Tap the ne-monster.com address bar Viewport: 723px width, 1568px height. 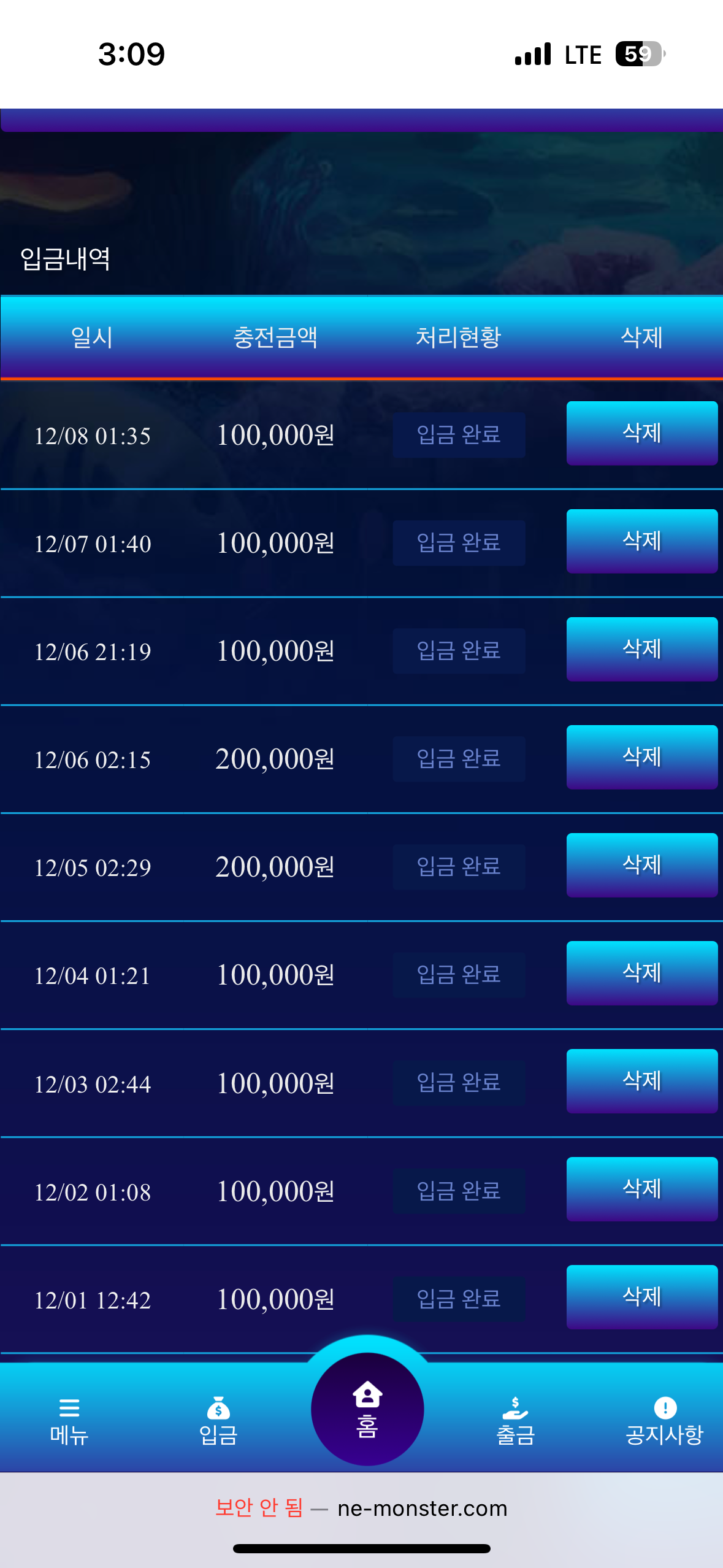pos(362,1508)
